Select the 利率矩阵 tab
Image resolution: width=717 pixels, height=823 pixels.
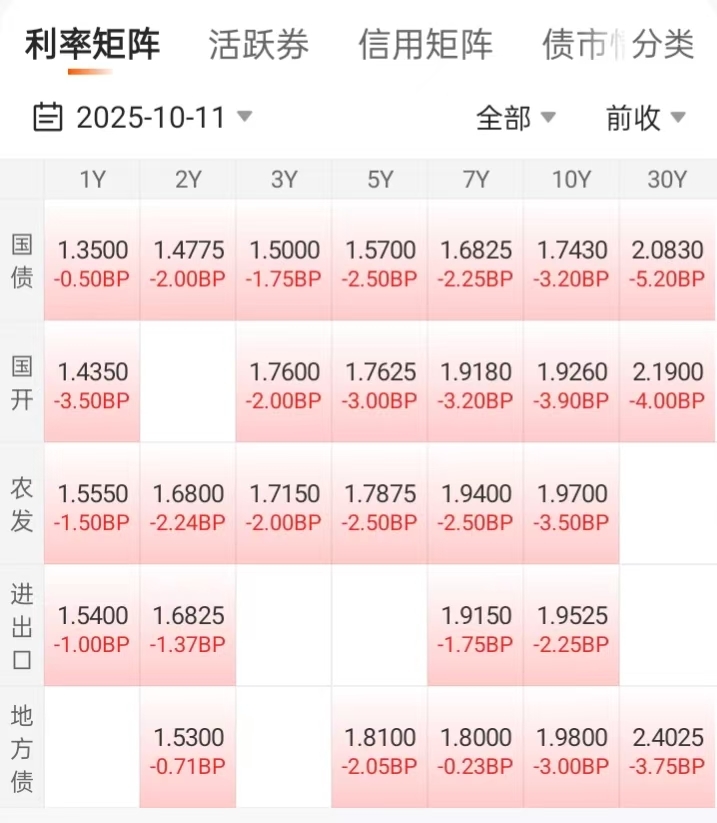(92, 44)
